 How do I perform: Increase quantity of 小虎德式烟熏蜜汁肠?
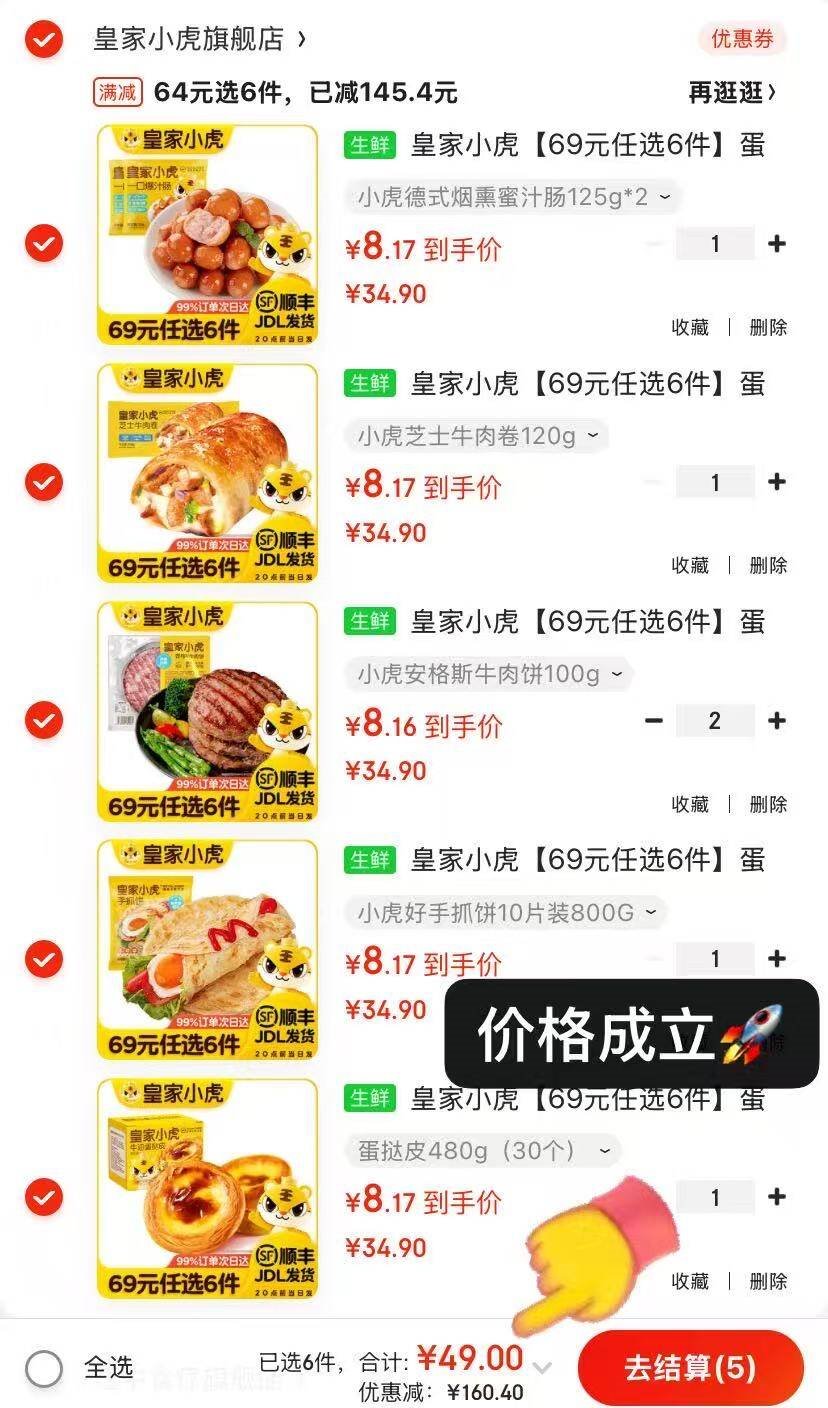point(777,244)
